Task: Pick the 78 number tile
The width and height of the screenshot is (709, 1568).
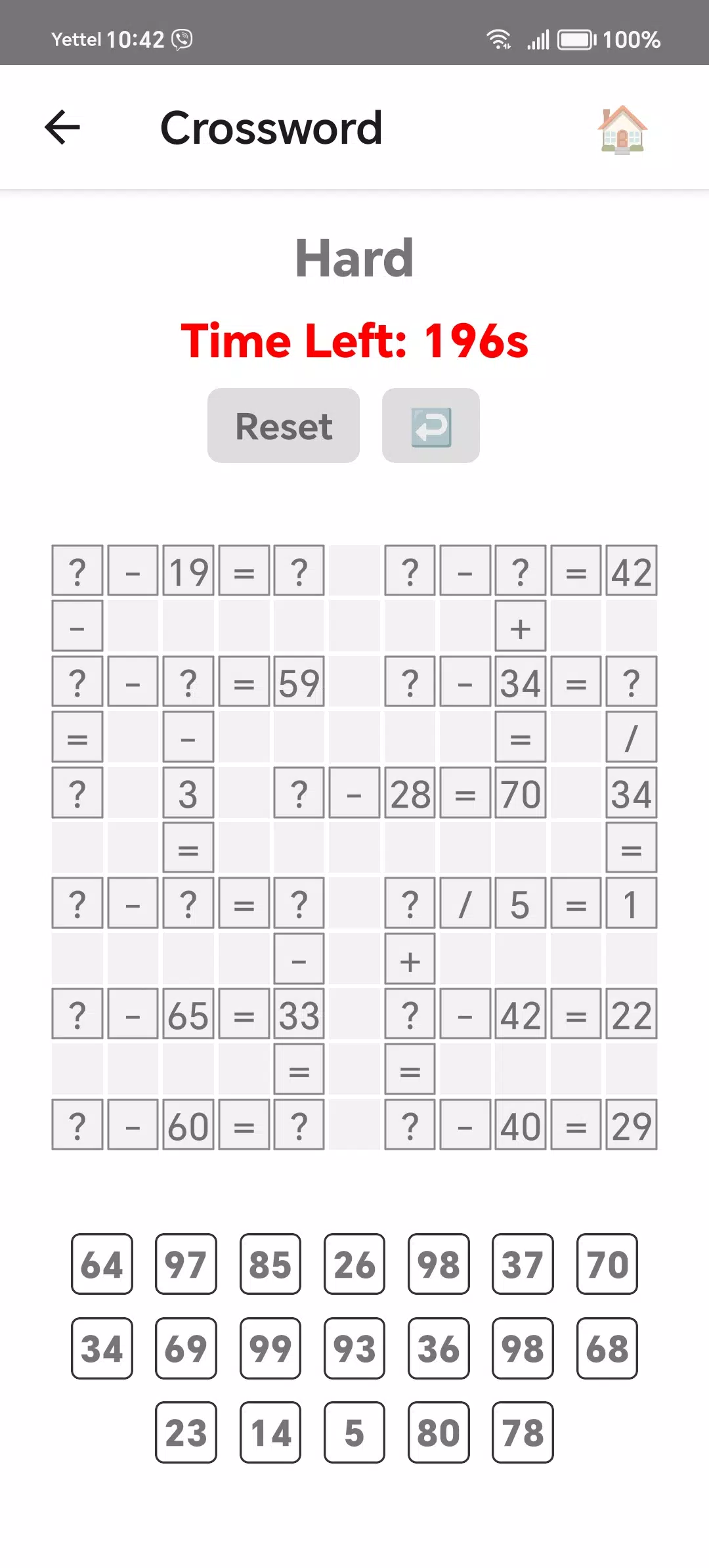Action: coord(522,1433)
